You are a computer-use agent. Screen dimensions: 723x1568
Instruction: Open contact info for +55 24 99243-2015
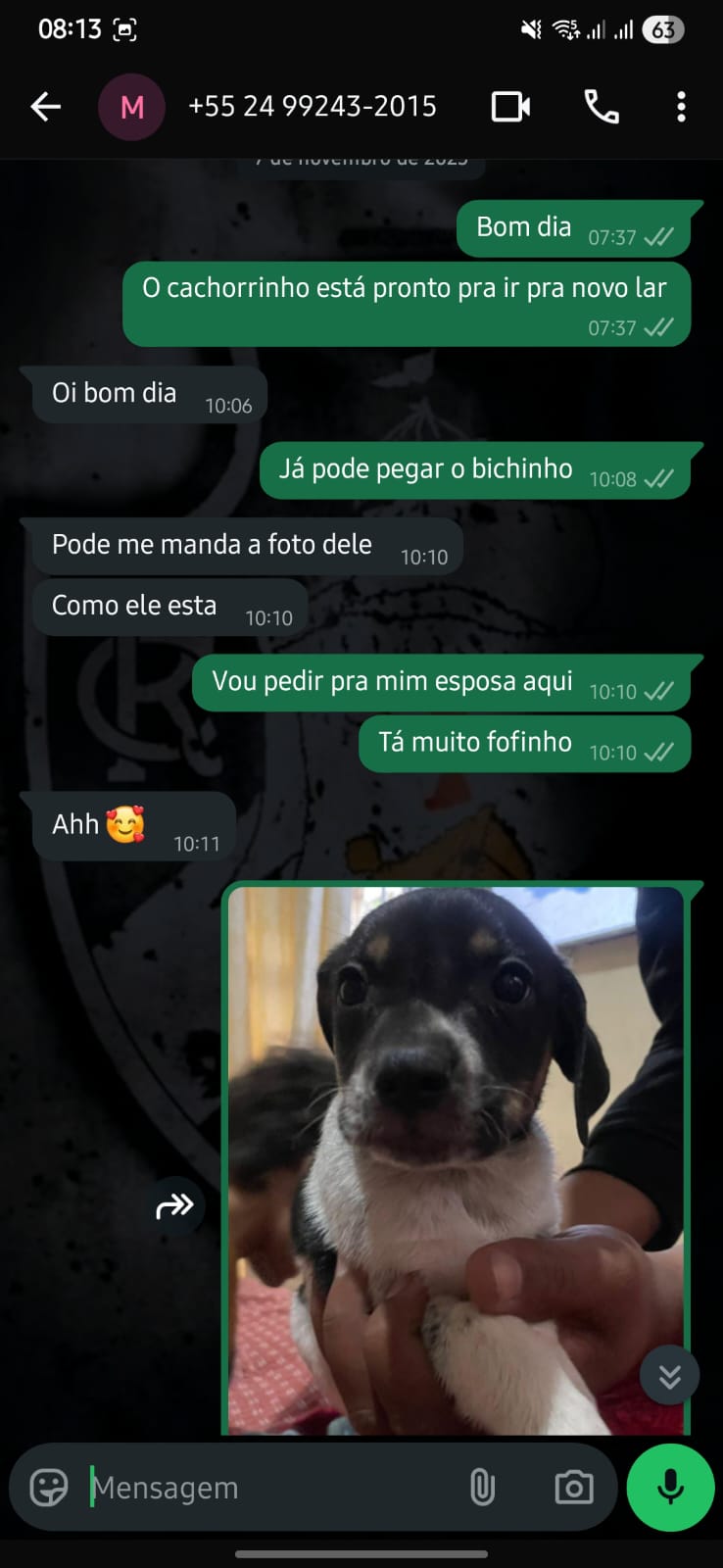click(312, 107)
